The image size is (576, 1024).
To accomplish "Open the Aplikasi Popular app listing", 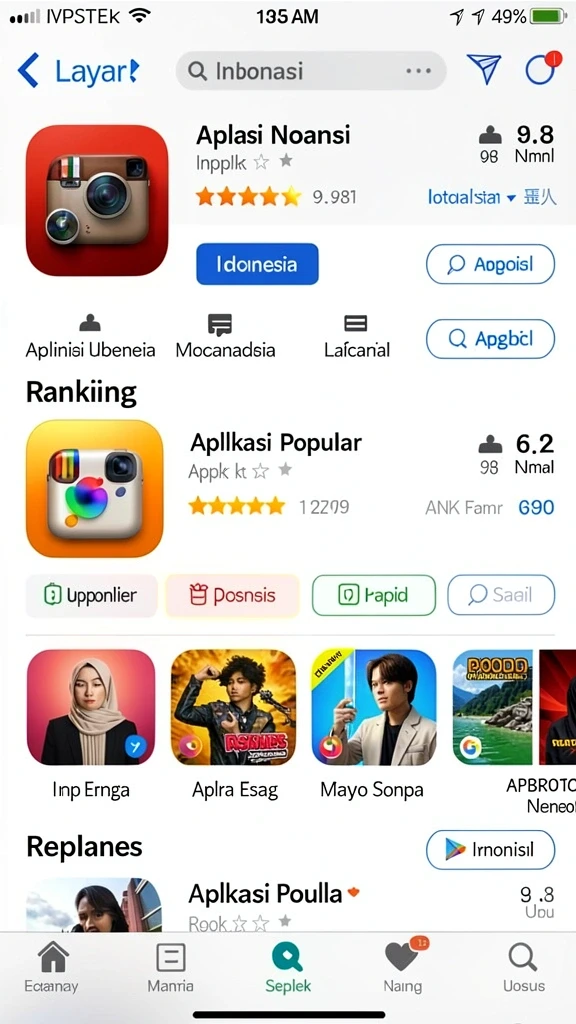I will (x=290, y=488).
